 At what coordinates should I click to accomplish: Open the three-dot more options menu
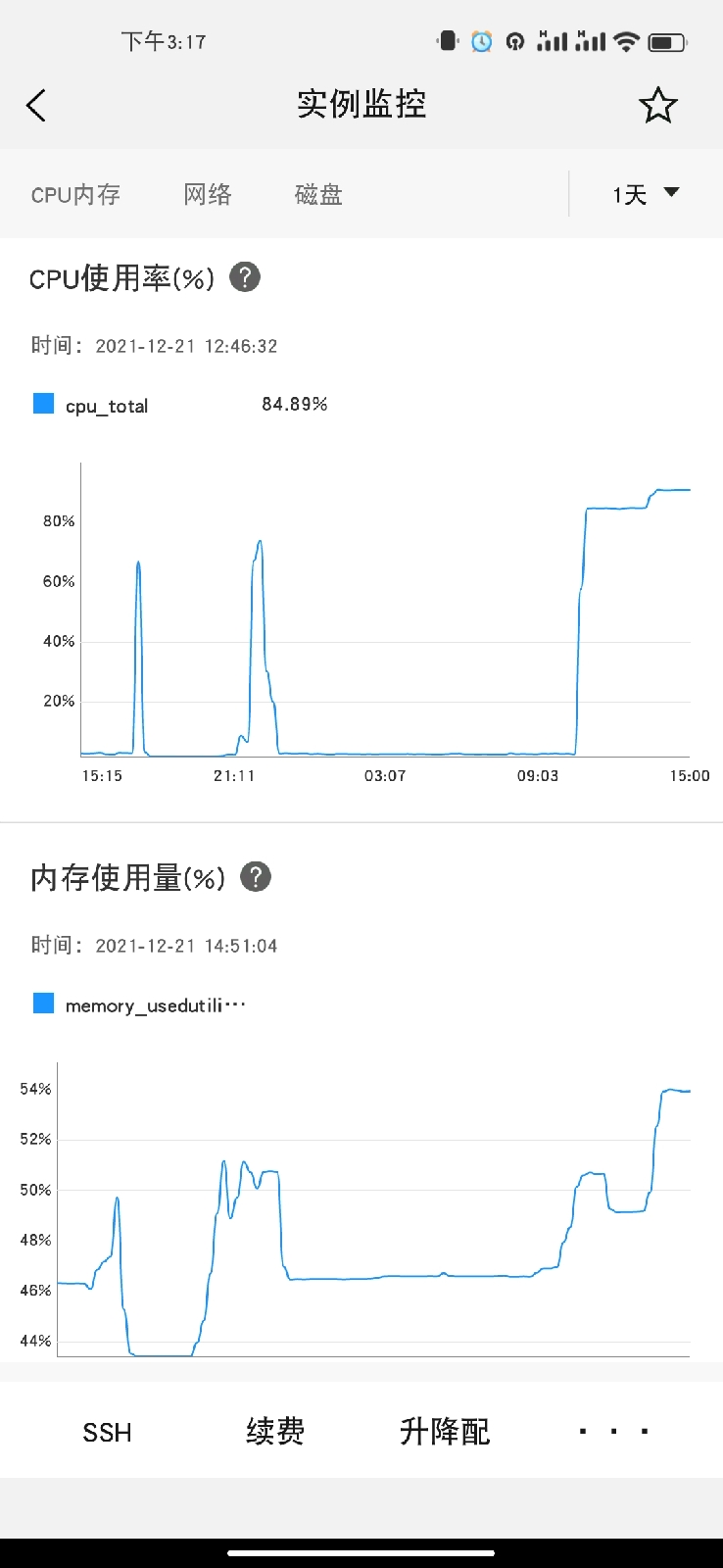click(x=614, y=1431)
